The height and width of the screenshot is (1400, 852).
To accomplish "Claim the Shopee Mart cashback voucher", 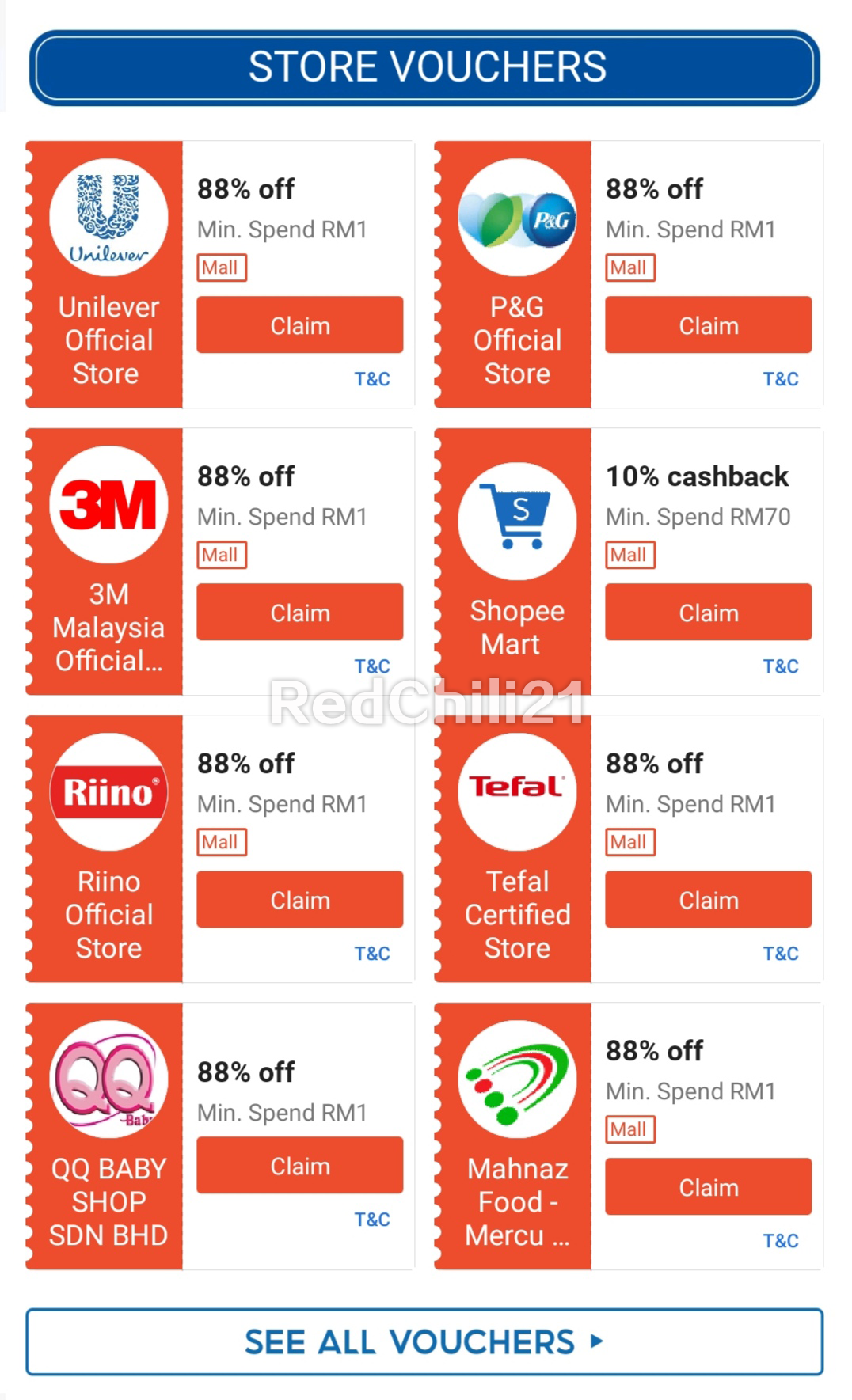I will pos(708,613).
